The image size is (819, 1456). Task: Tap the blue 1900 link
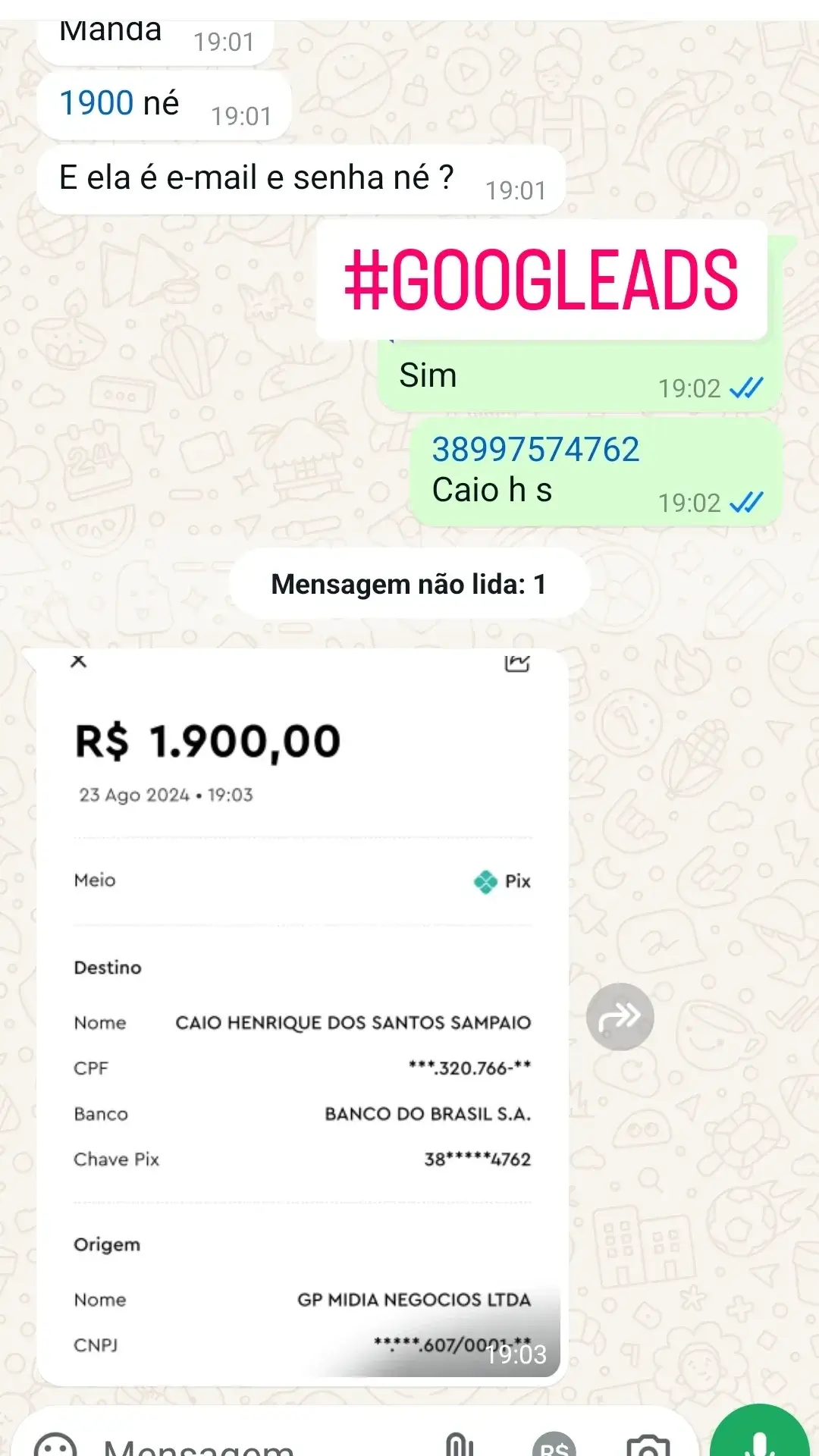tap(96, 103)
